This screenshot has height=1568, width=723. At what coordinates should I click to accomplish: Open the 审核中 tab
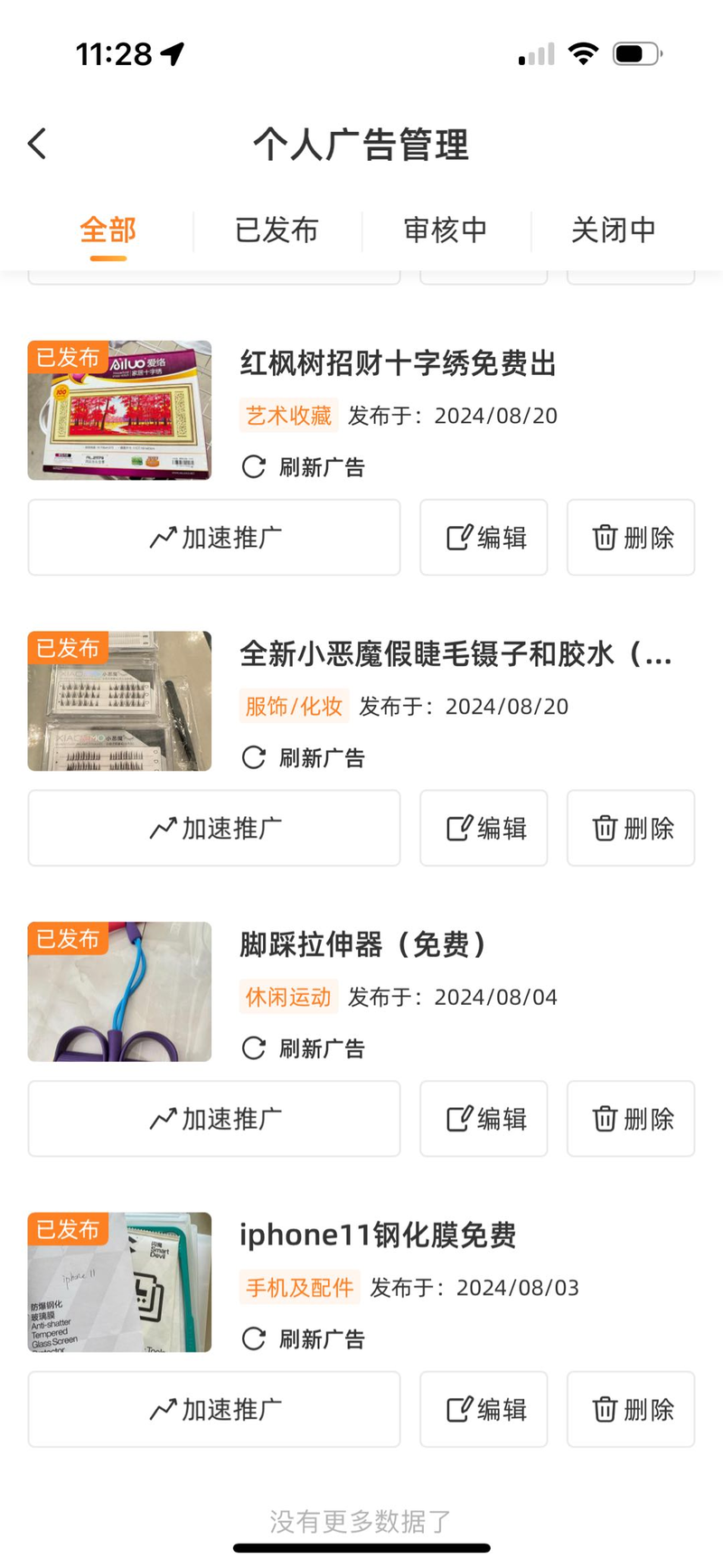pos(444,230)
